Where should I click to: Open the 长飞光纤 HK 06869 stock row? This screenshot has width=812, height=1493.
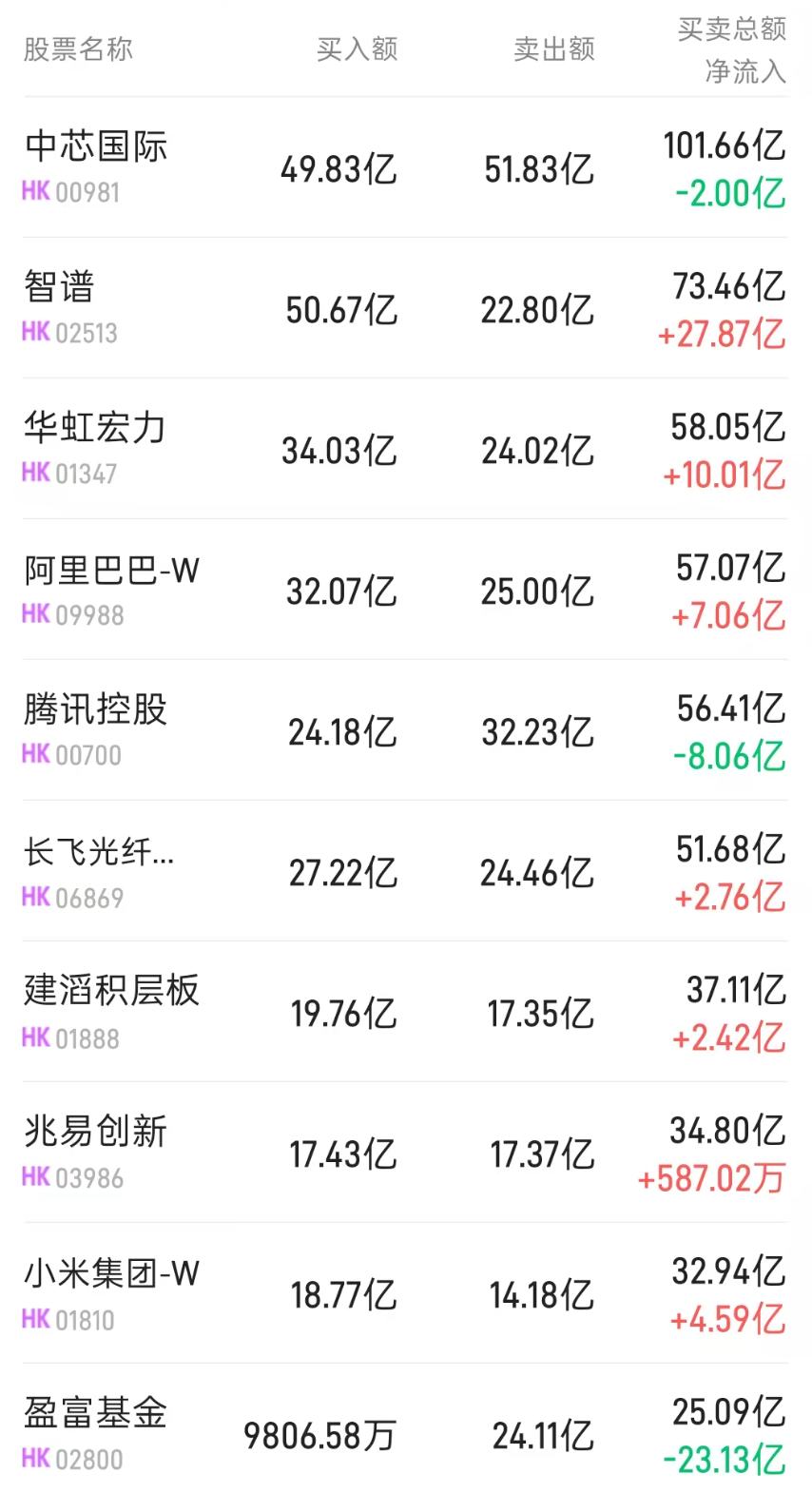point(406,871)
